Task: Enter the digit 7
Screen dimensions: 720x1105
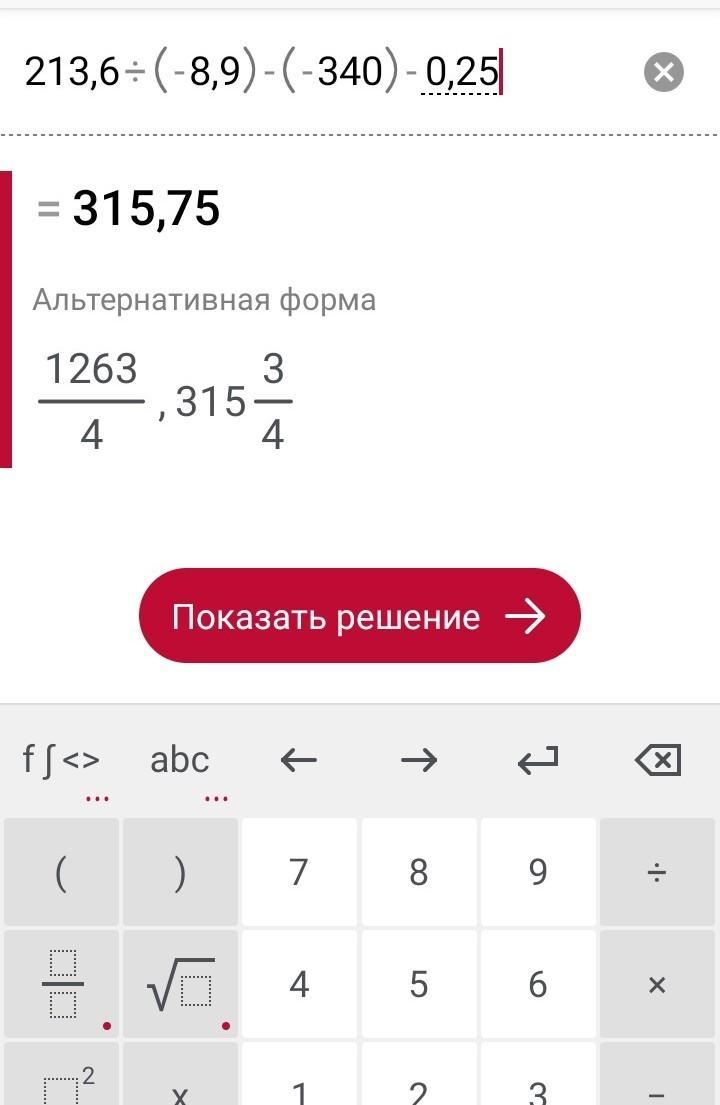Action: pos(298,872)
